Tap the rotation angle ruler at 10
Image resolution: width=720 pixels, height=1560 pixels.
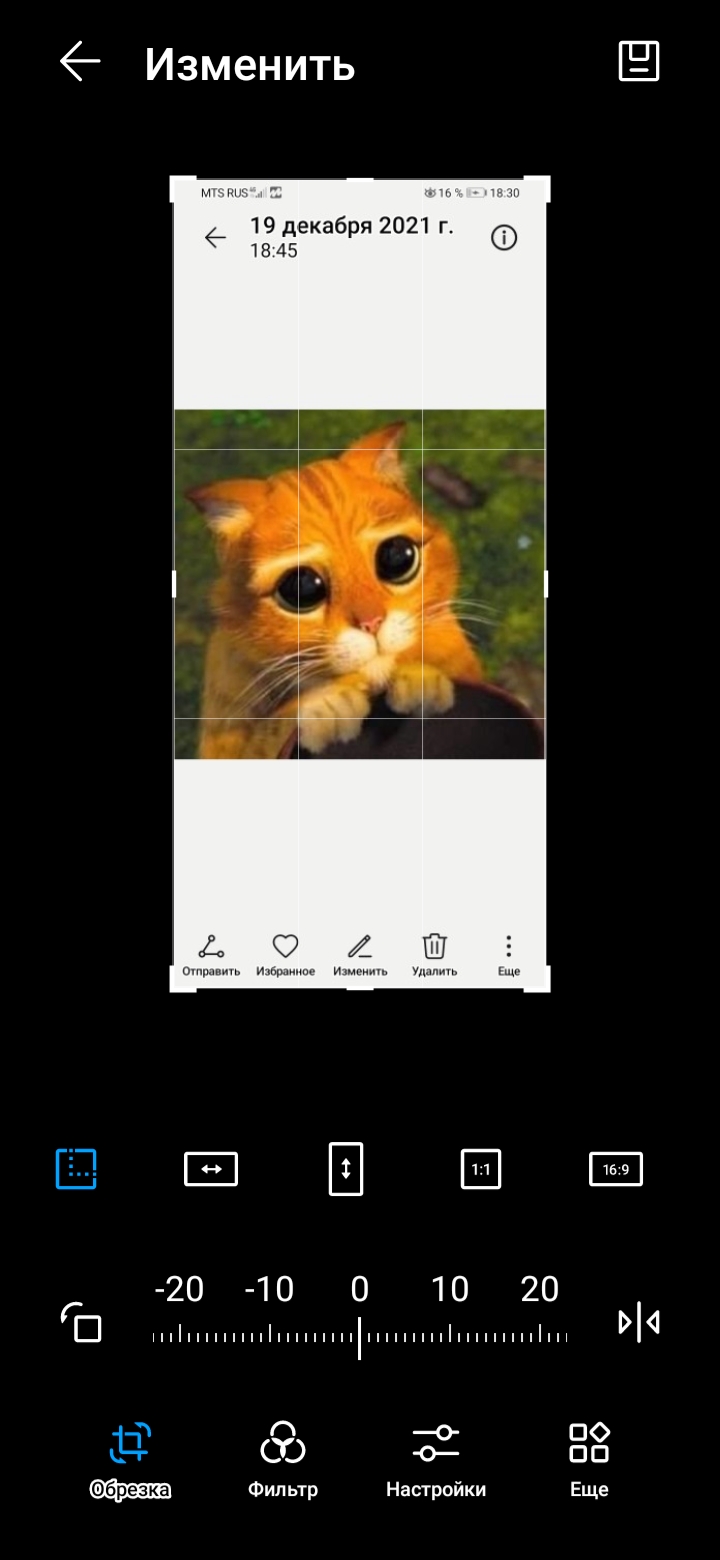click(450, 1334)
